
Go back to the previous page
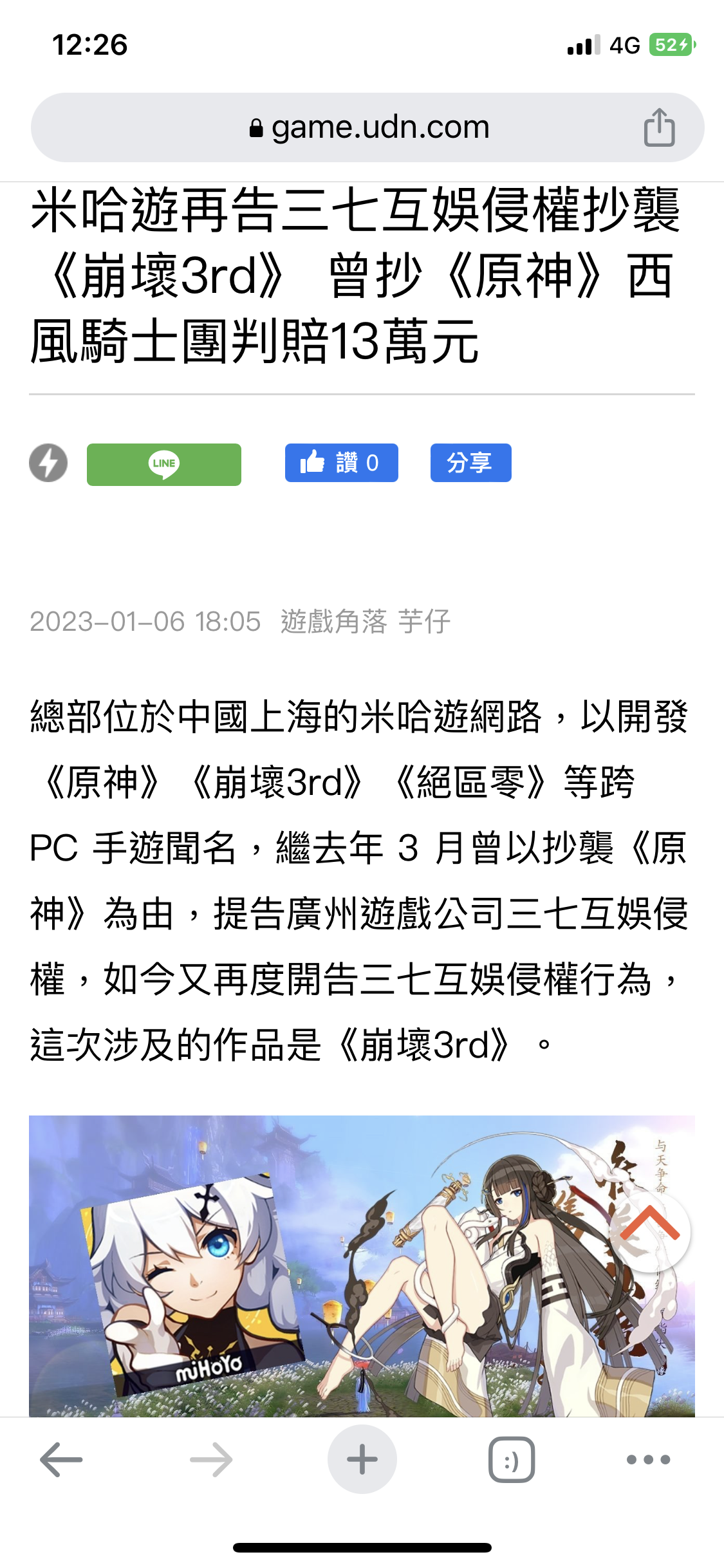pyautogui.click(x=62, y=1459)
